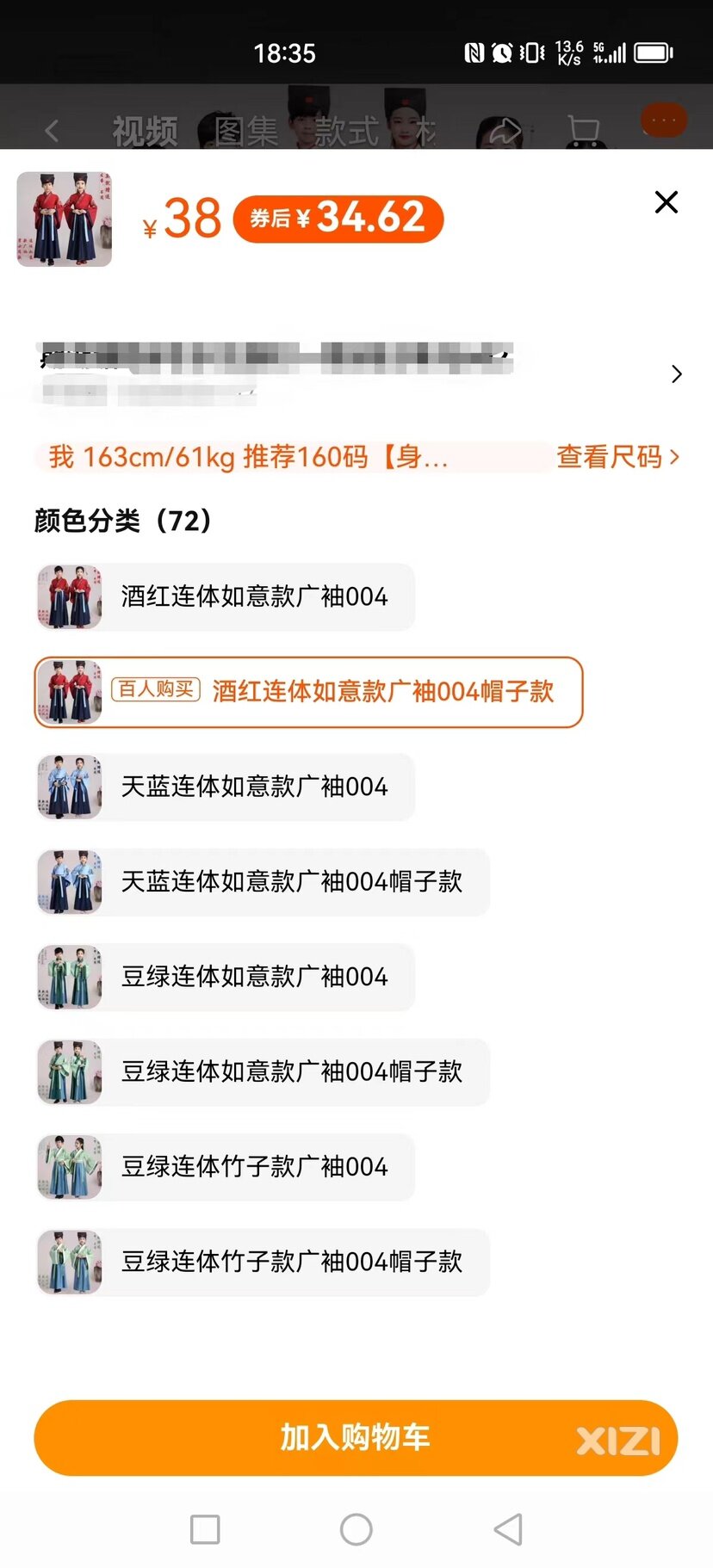
Task: Open the product thumbnail image
Action: [65, 219]
